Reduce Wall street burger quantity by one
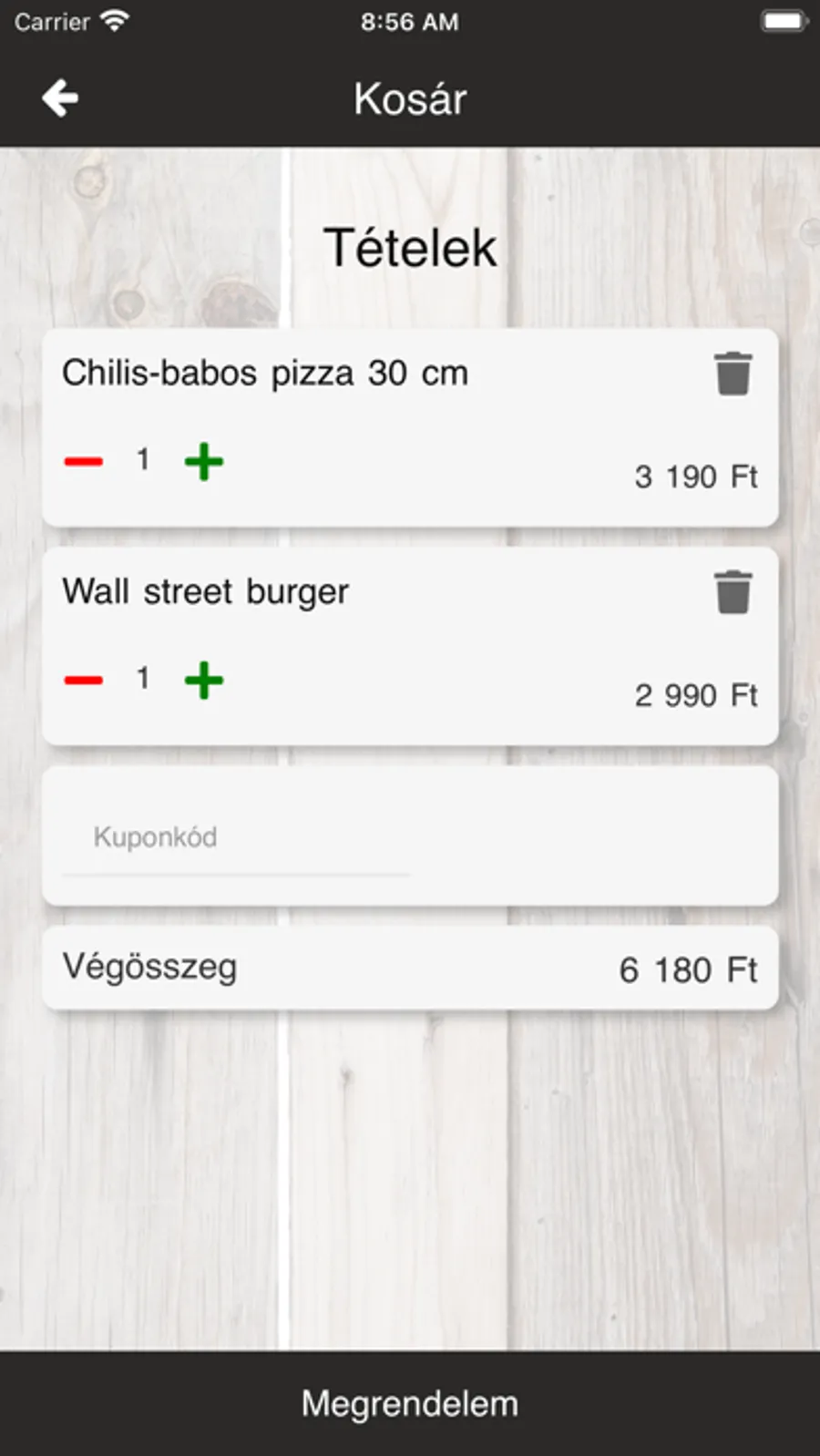Screen dimensions: 820x1456 [x=83, y=680]
